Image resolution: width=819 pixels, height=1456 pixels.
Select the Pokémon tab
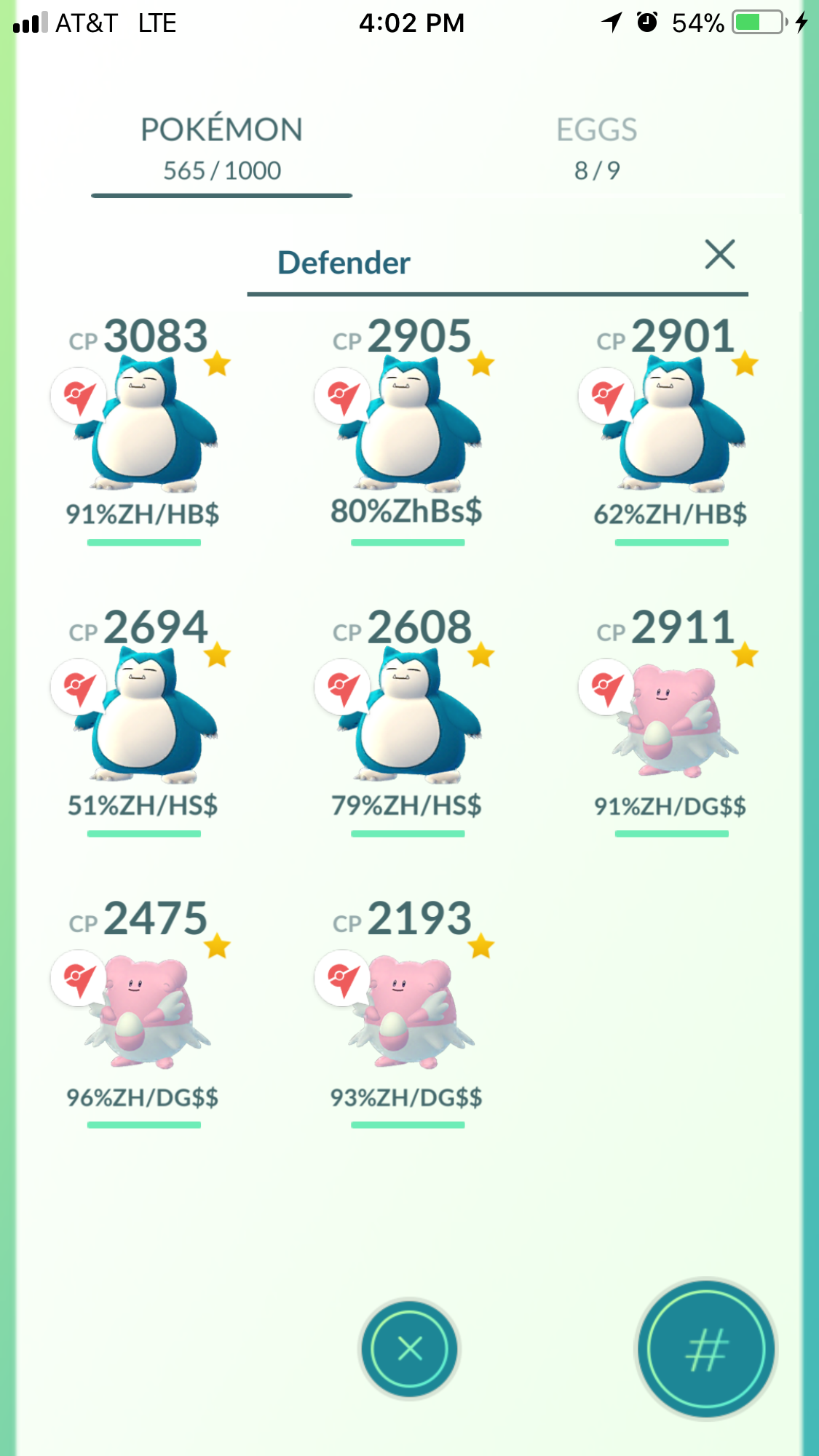coord(221,148)
